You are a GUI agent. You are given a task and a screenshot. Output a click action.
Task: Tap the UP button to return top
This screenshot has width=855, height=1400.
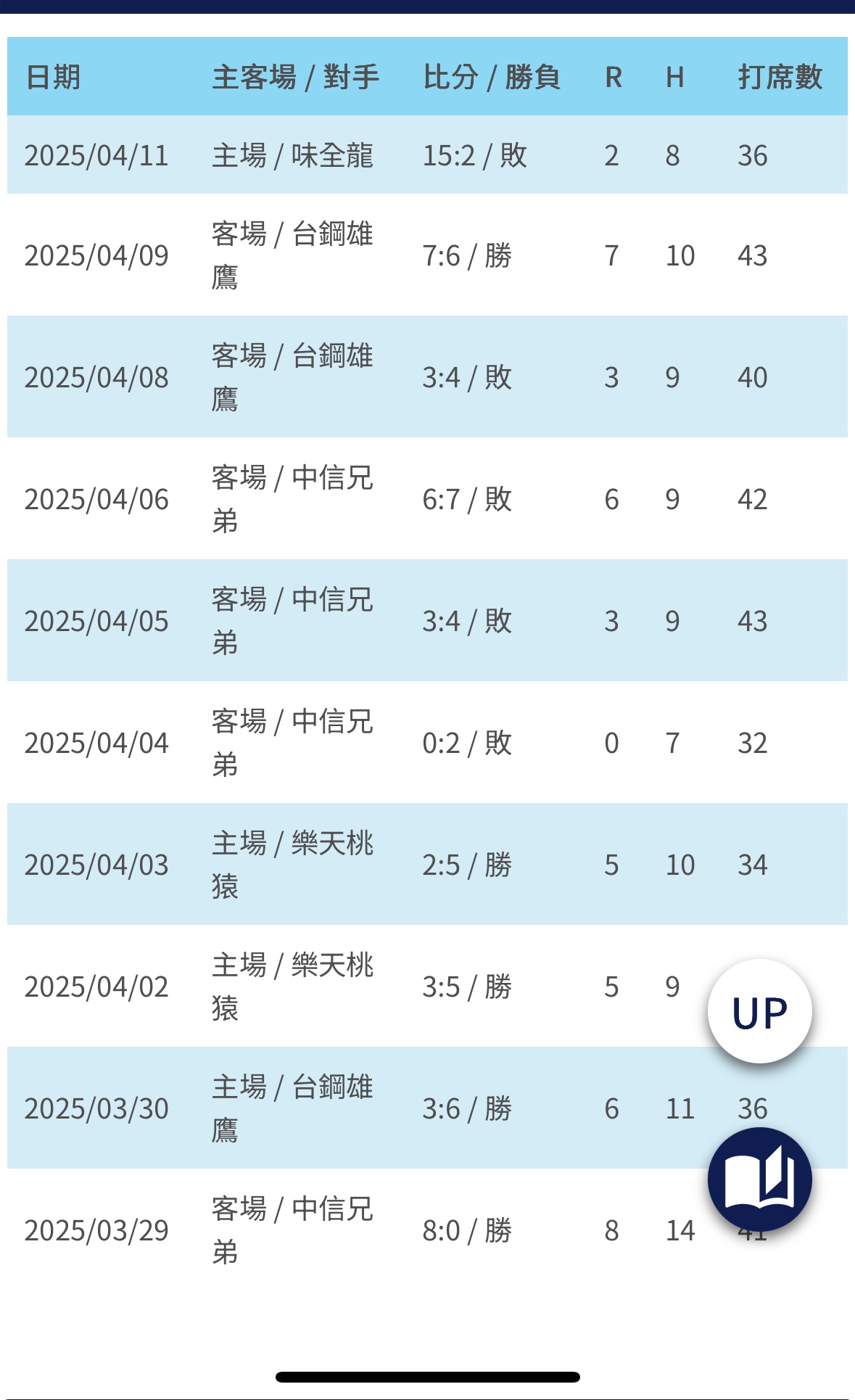tap(759, 1011)
